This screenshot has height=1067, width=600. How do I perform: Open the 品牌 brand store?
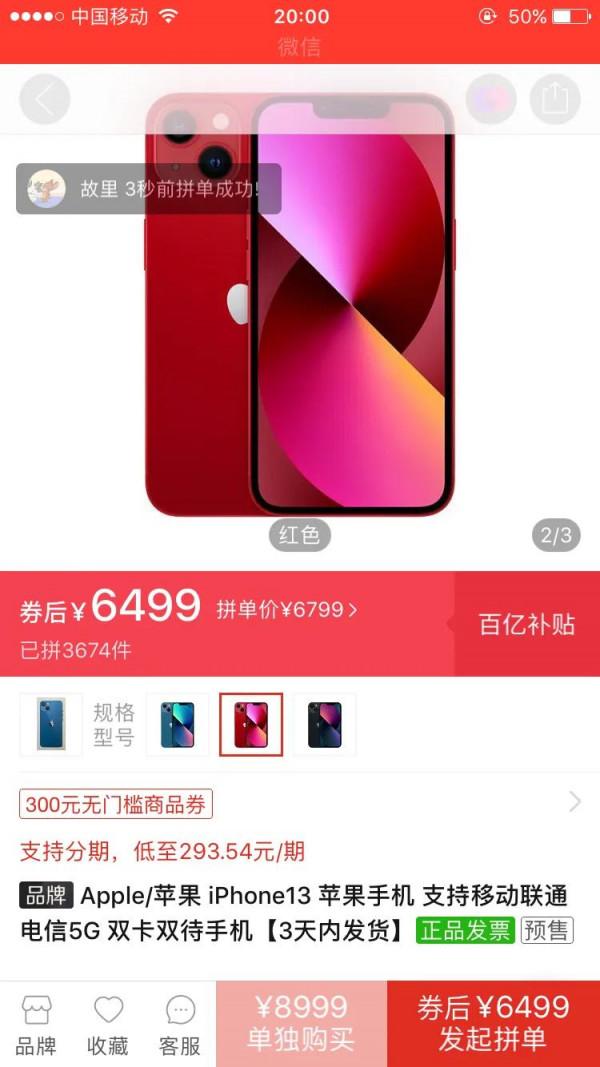tap(36, 1024)
